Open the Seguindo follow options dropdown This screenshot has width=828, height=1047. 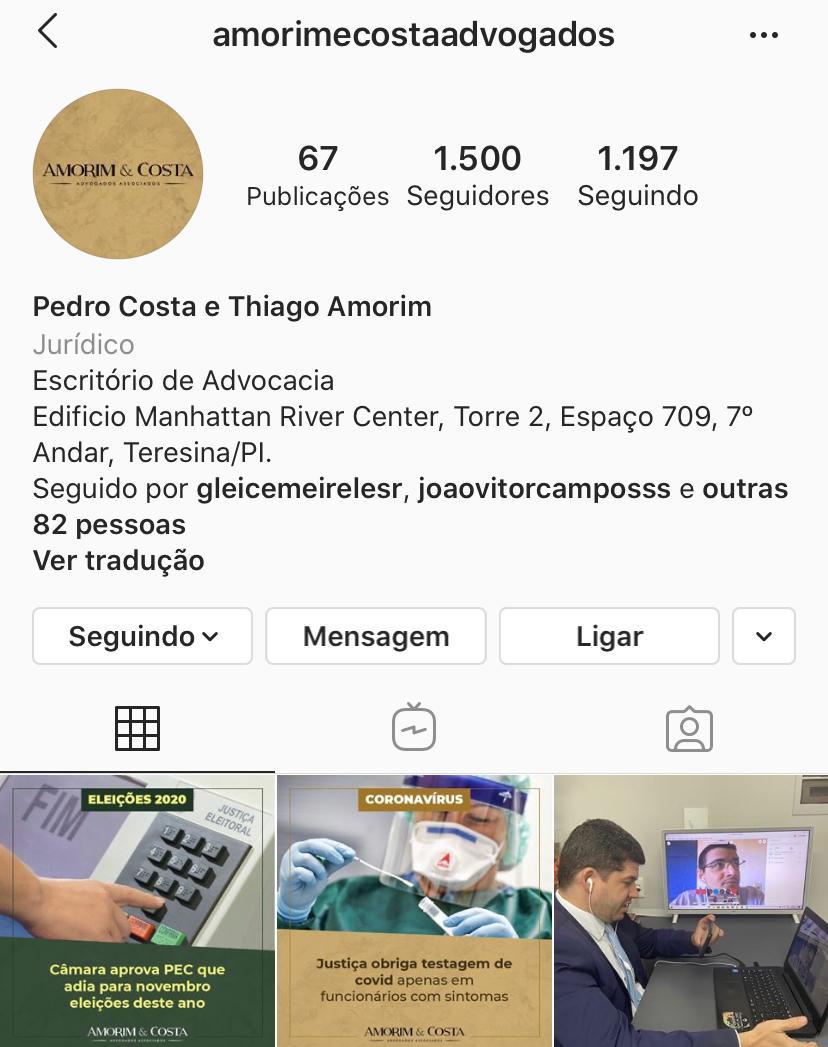click(x=142, y=636)
